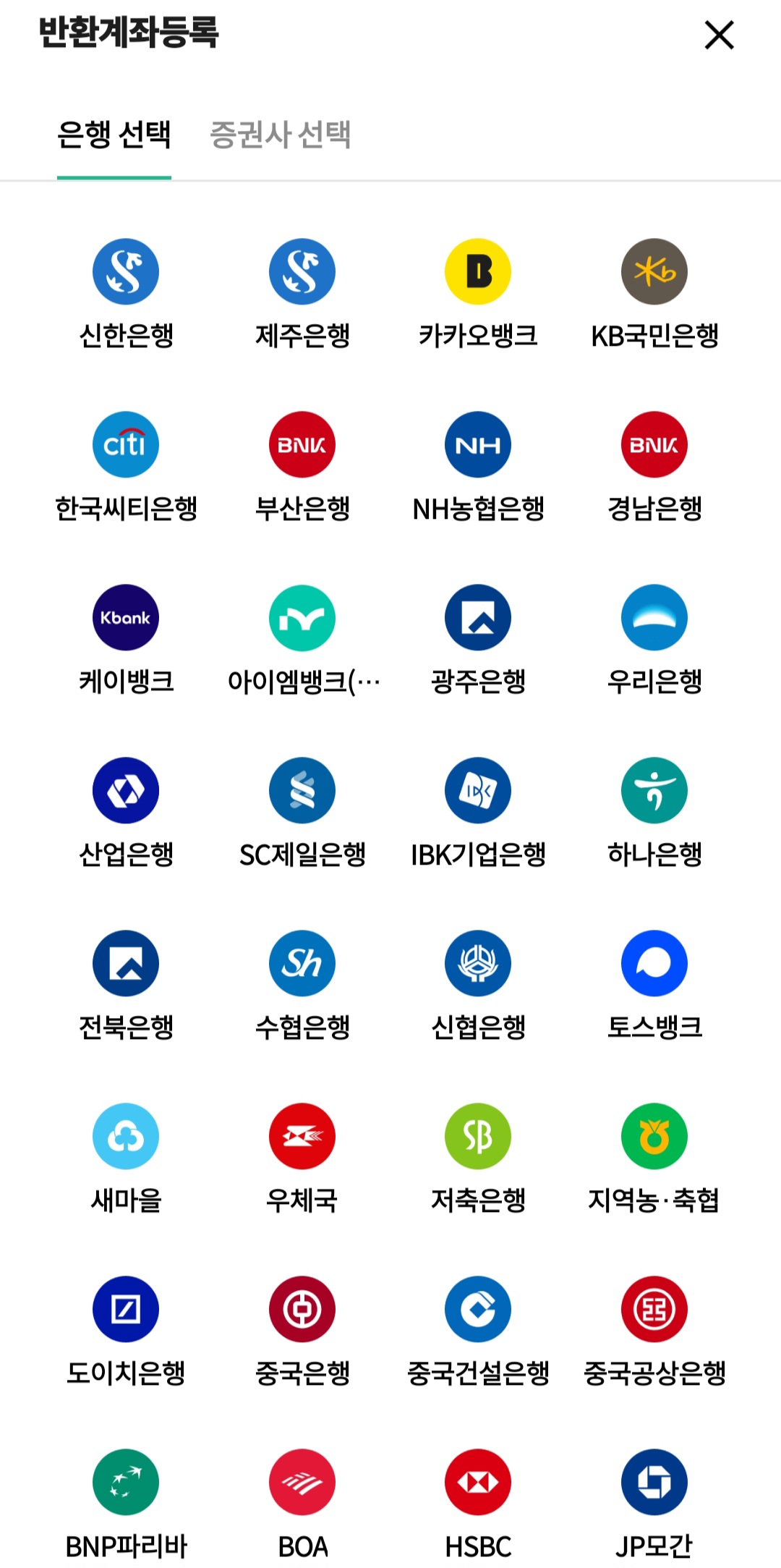Tap IBK기업은행 logo
This screenshot has height=1568, width=781.
click(x=477, y=790)
